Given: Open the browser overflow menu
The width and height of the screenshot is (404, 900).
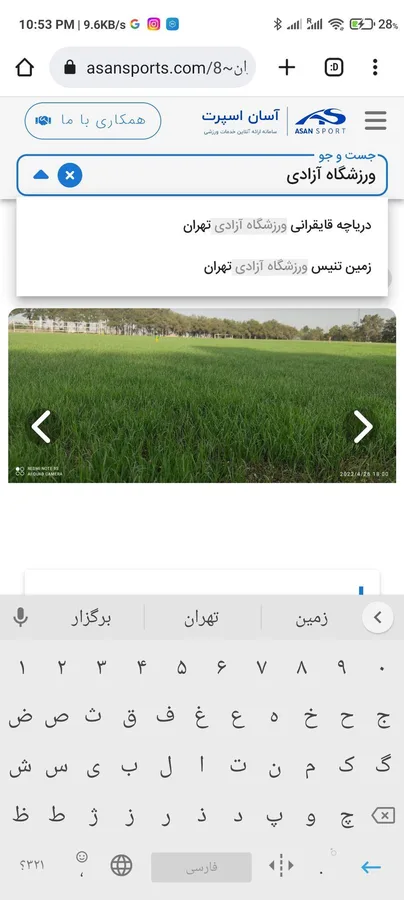Looking at the screenshot, I should (375, 68).
